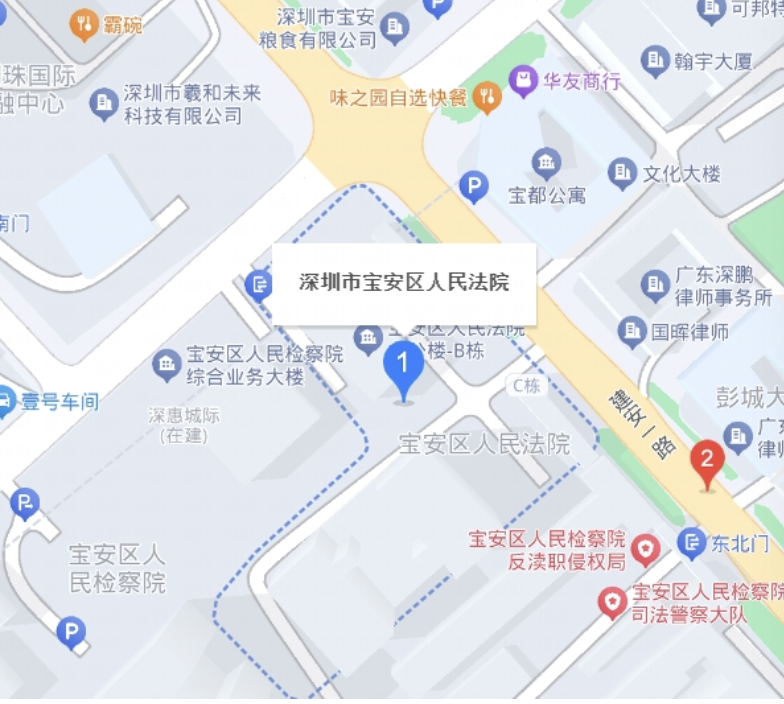Select the 宝安区人民检察院反渎职侵权局 point
This screenshot has height=704, width=784.
(x=647, y=549)
